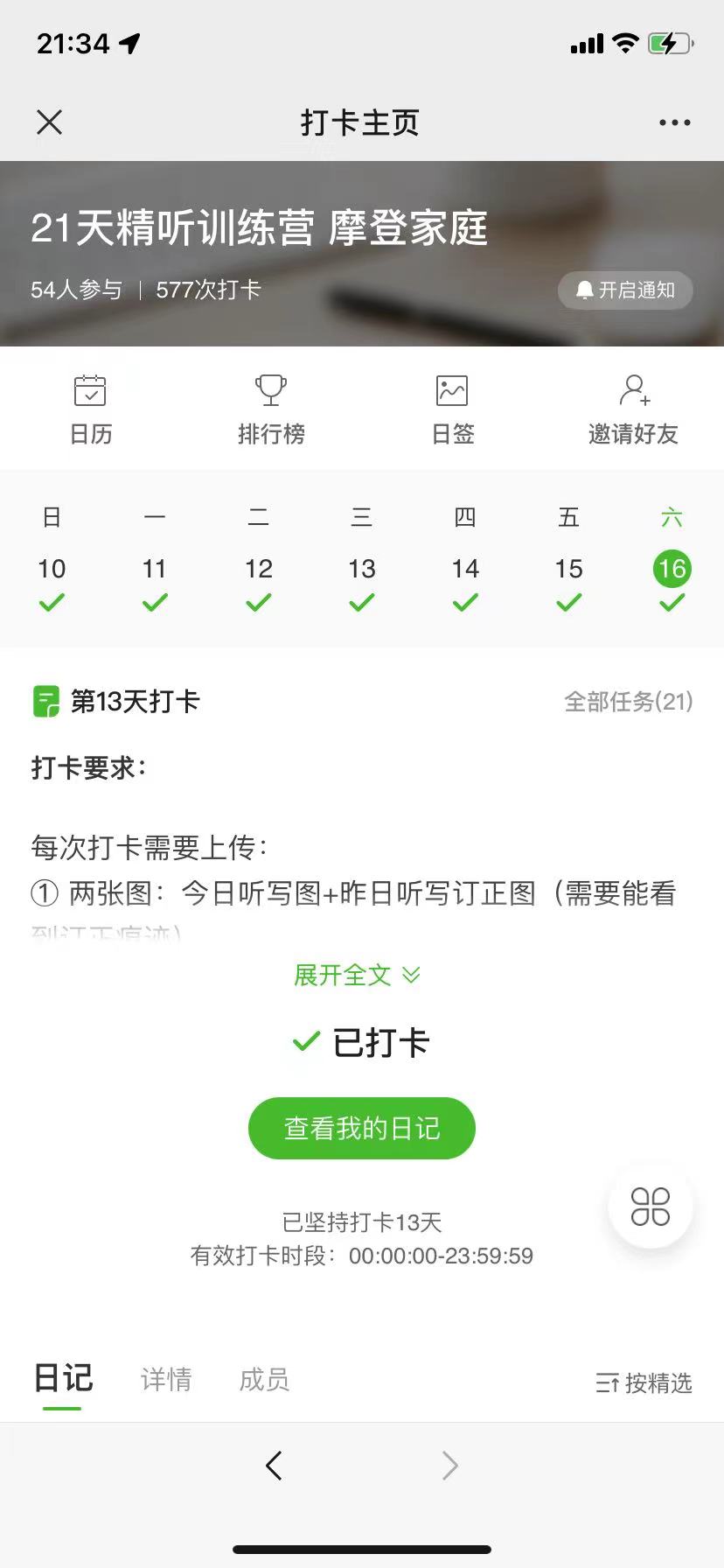This screenshot has height=1568, width=724.
Task: View the 排行榜 leaderboard
Action: [271, 409]
